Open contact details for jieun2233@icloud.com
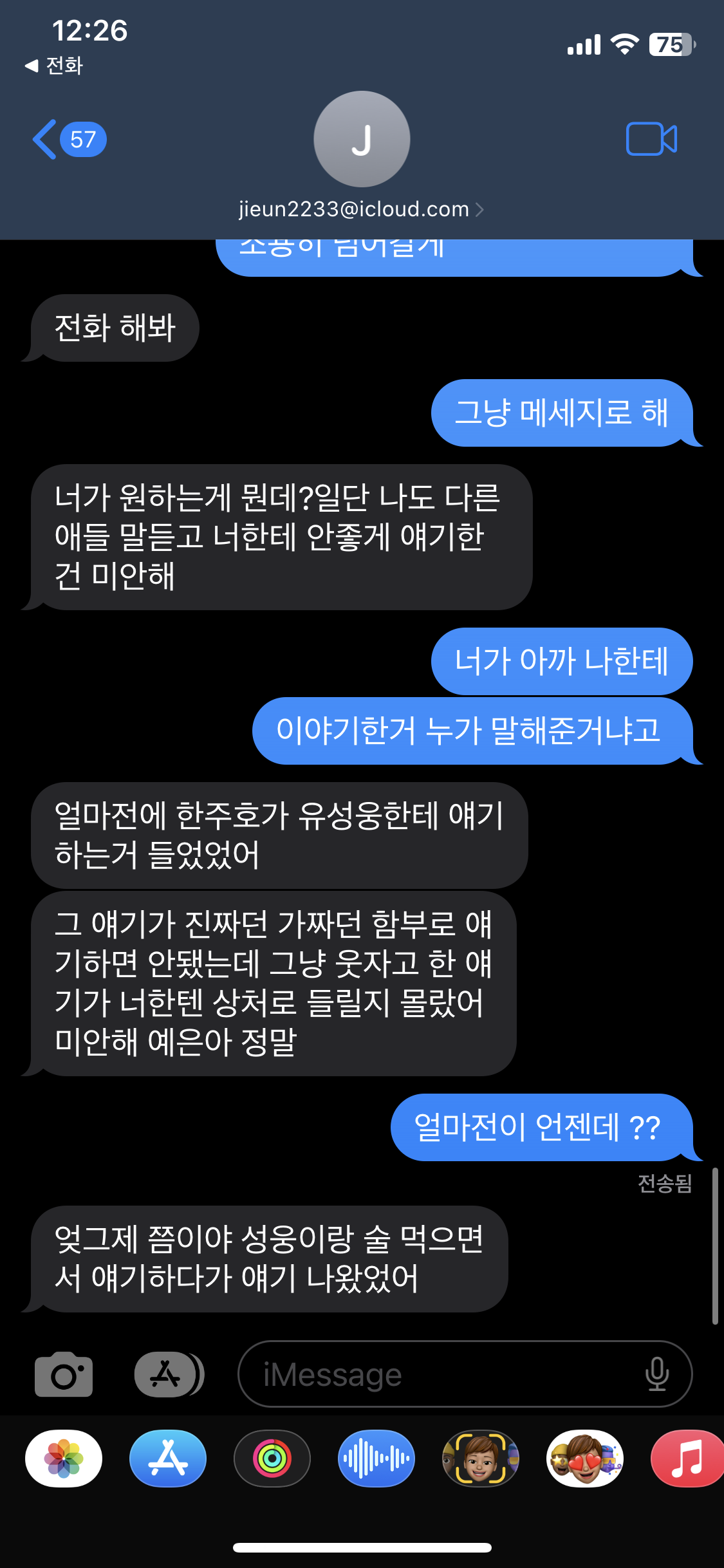Screen dimensions: 724x1568 click(361, 209)
